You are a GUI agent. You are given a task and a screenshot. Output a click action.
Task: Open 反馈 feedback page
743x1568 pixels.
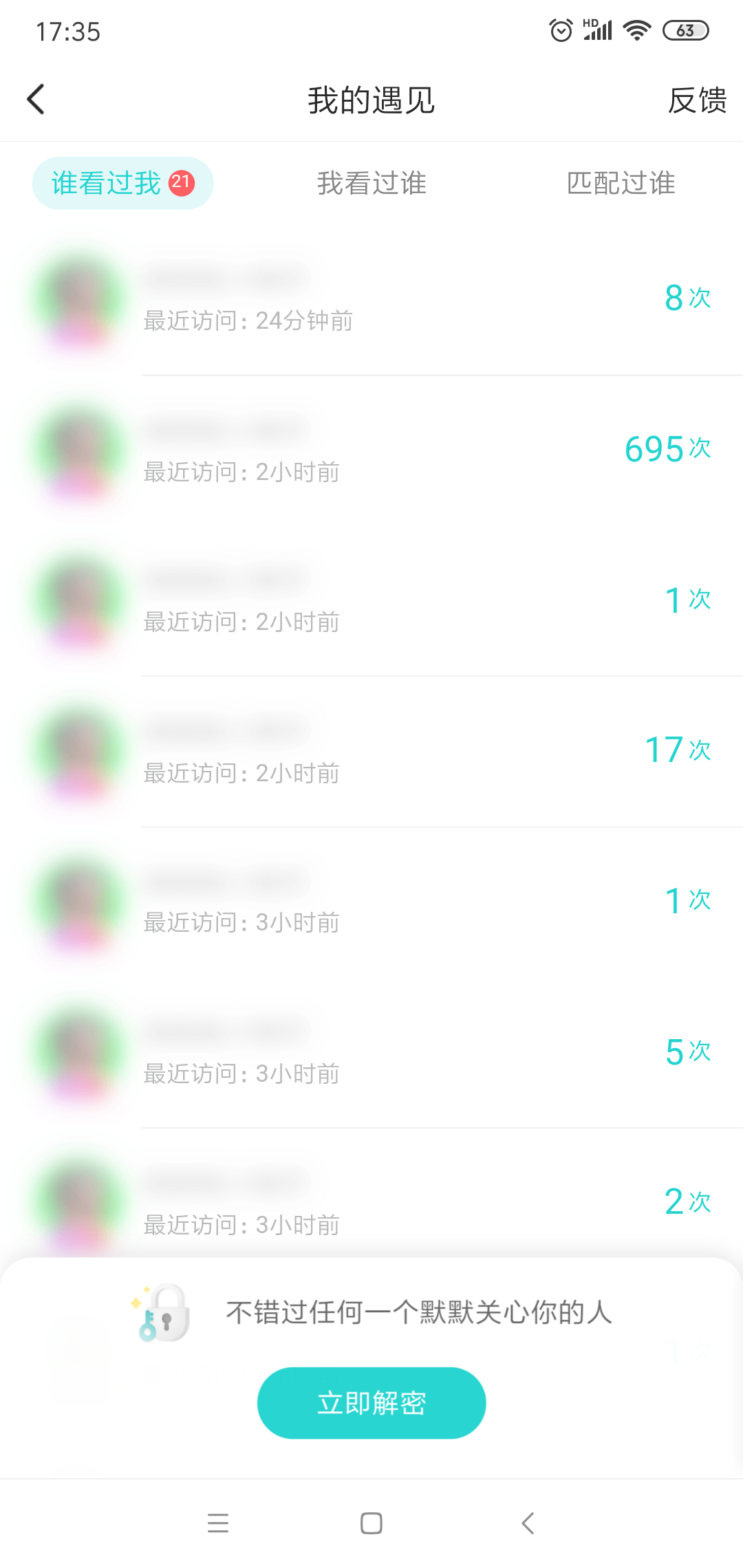coord(697,100)
